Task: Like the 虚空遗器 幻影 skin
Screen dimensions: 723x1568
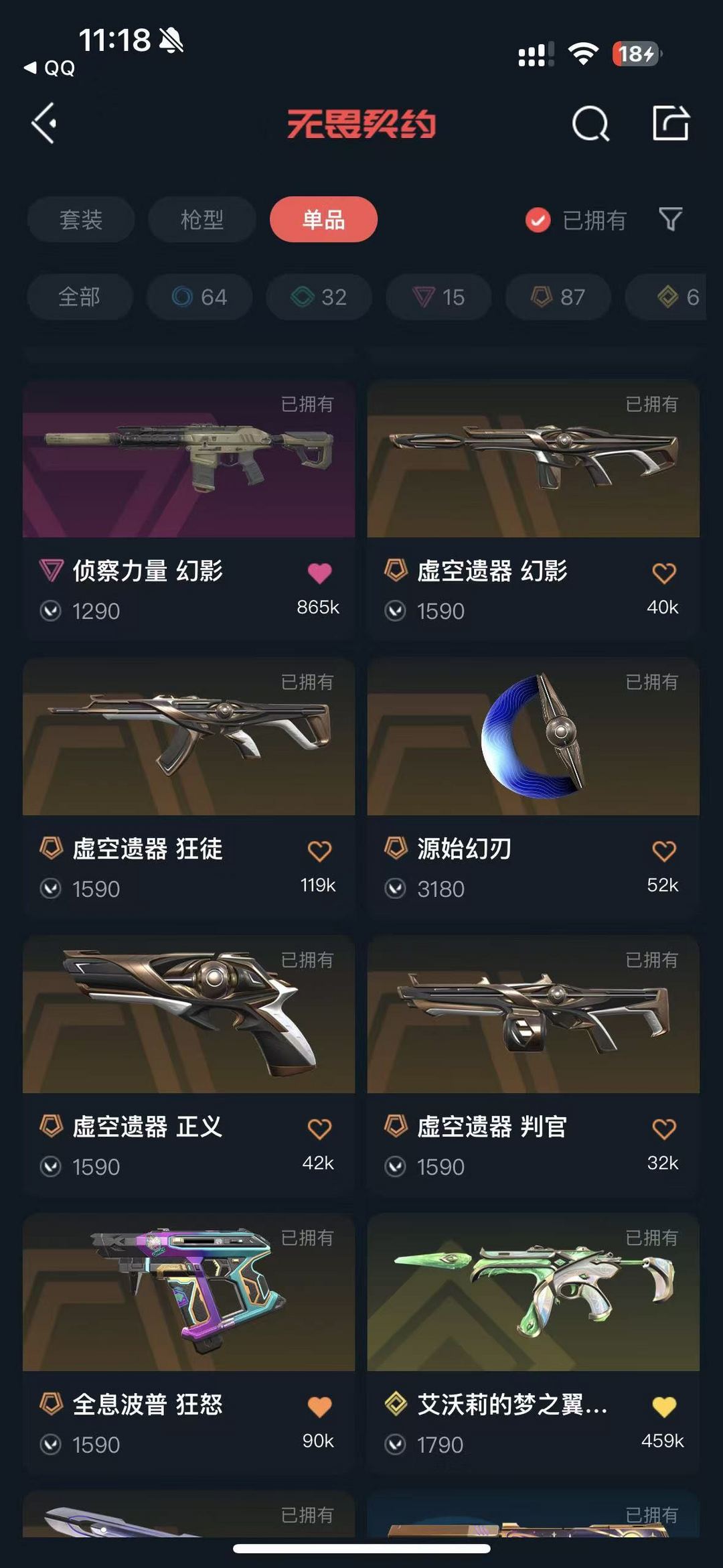Action: [663, 573]
